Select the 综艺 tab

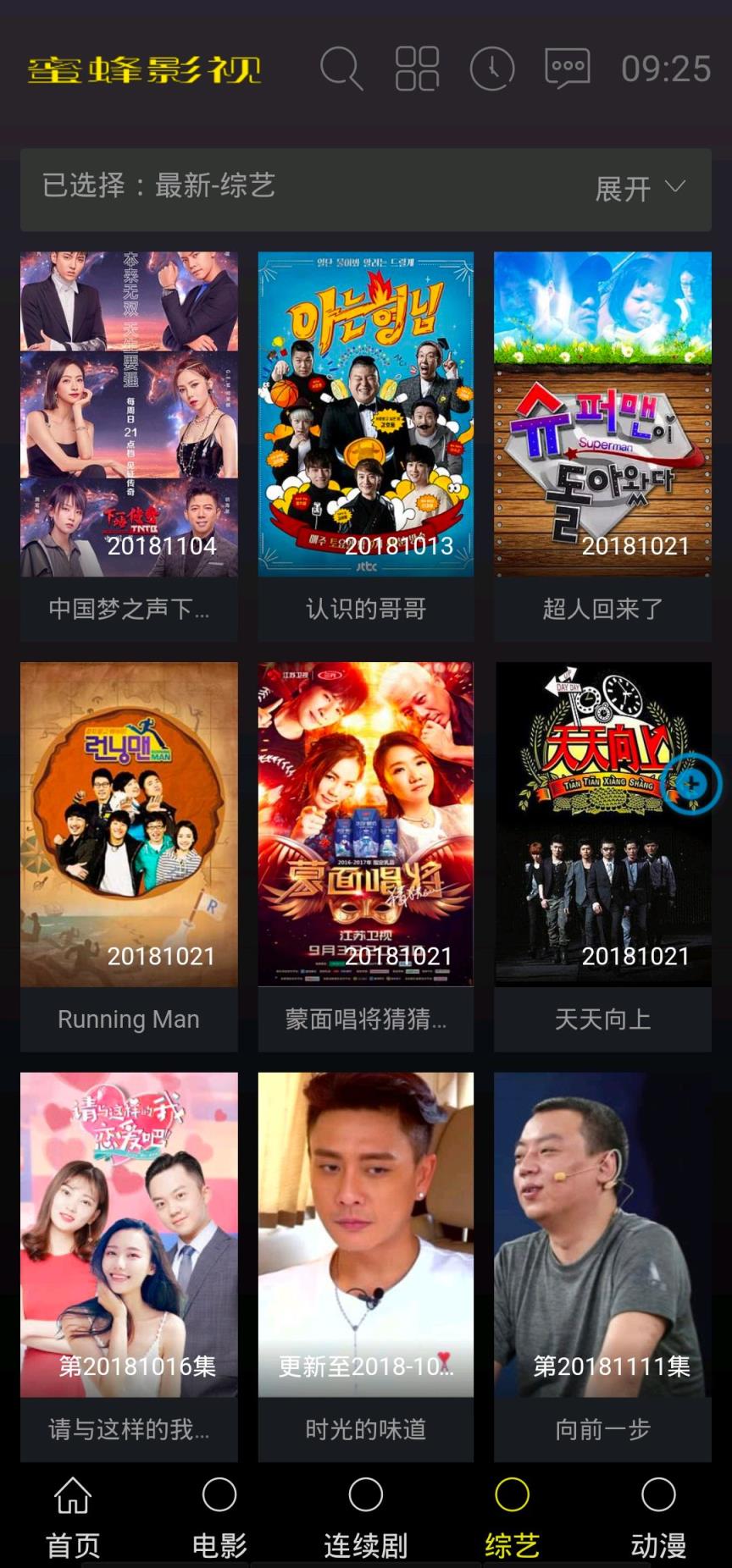512,1517
